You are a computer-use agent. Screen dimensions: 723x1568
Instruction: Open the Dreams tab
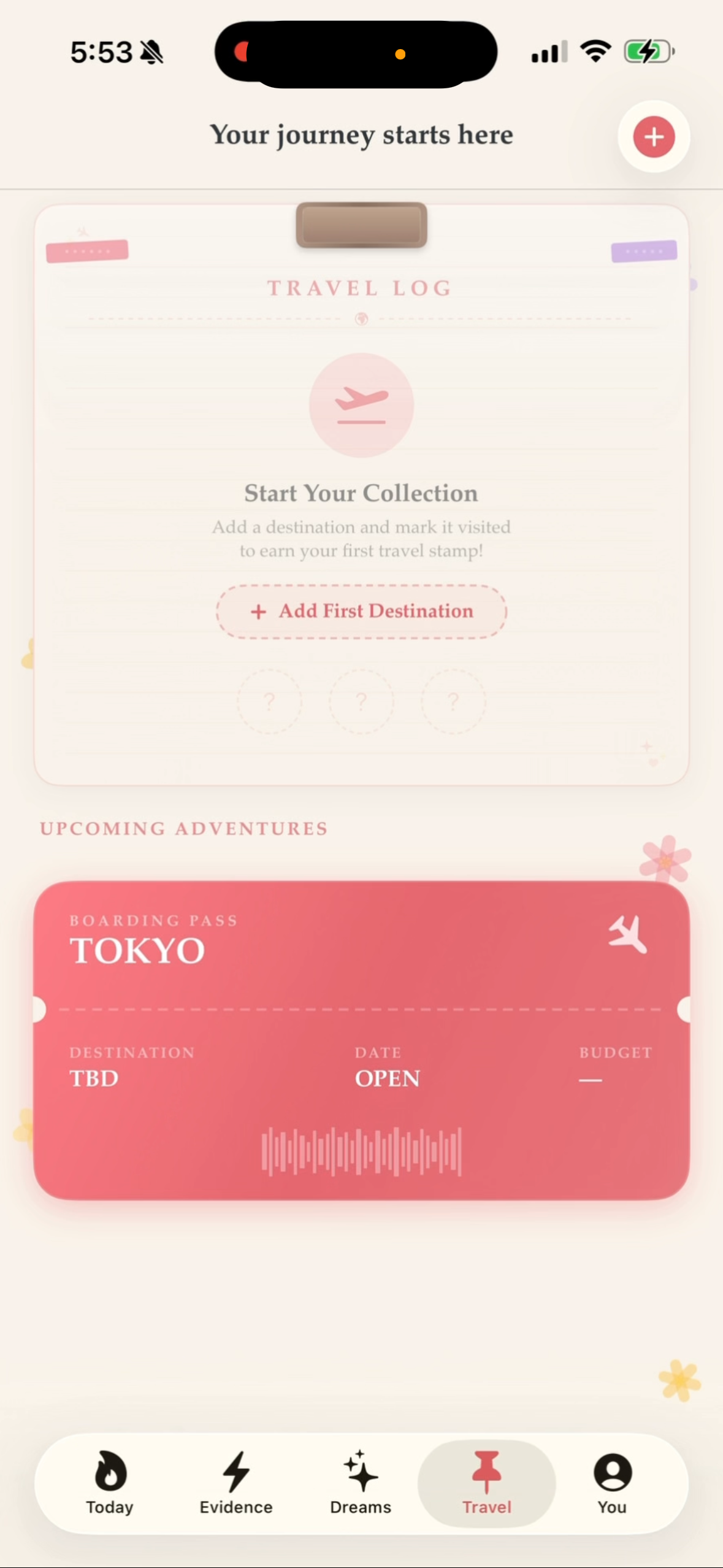tap(361, 1483)
